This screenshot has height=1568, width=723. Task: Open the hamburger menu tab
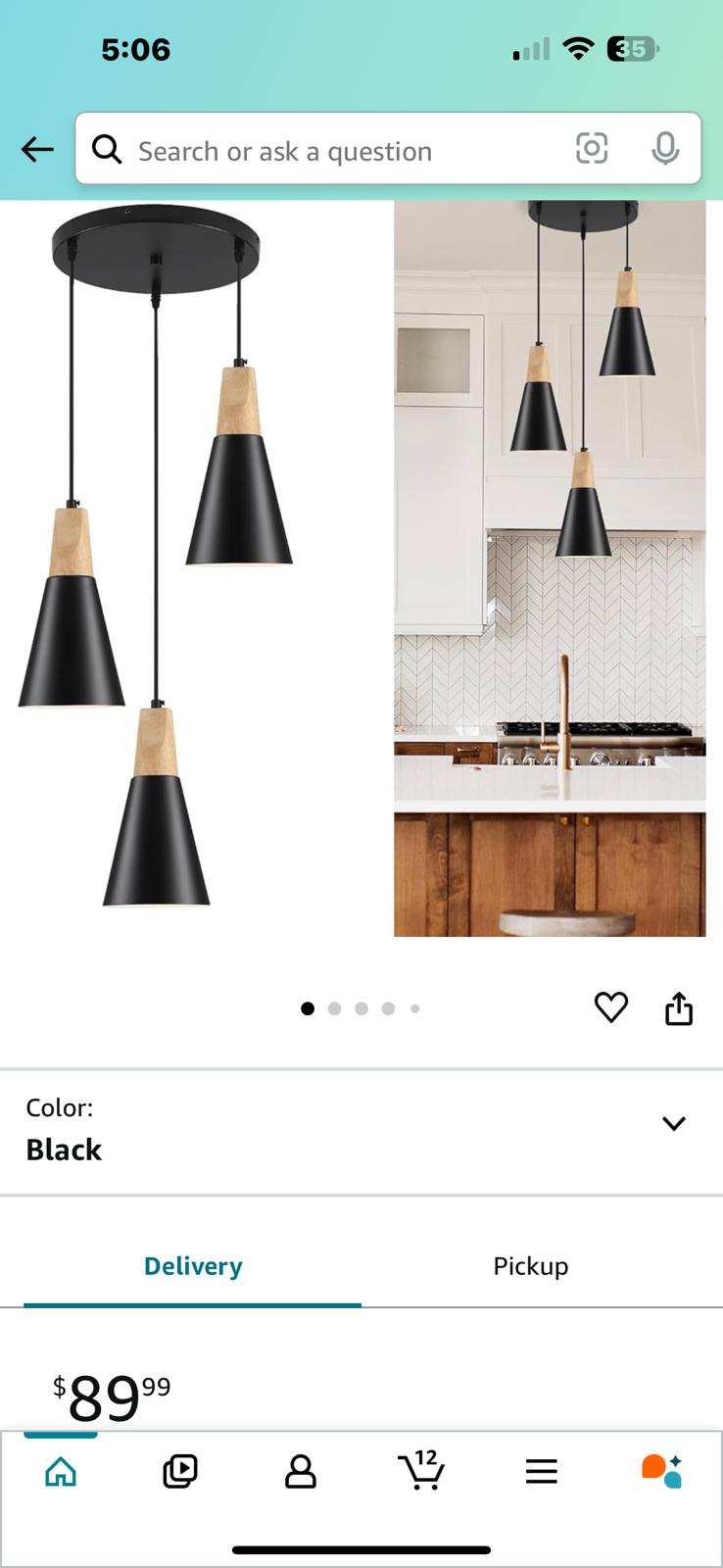pos(541,1471)
